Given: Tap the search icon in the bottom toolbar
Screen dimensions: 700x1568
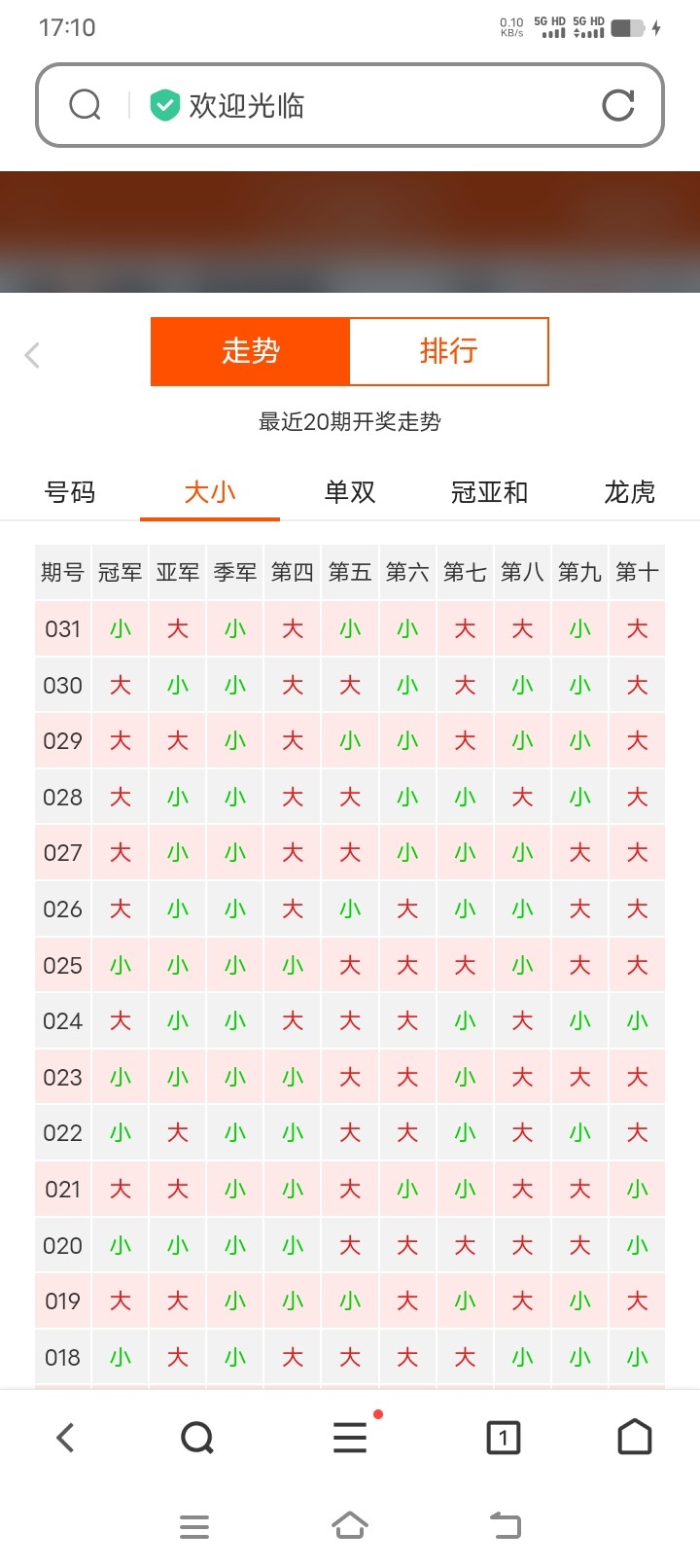Looking at the screenshot, I should (197, 1437).
